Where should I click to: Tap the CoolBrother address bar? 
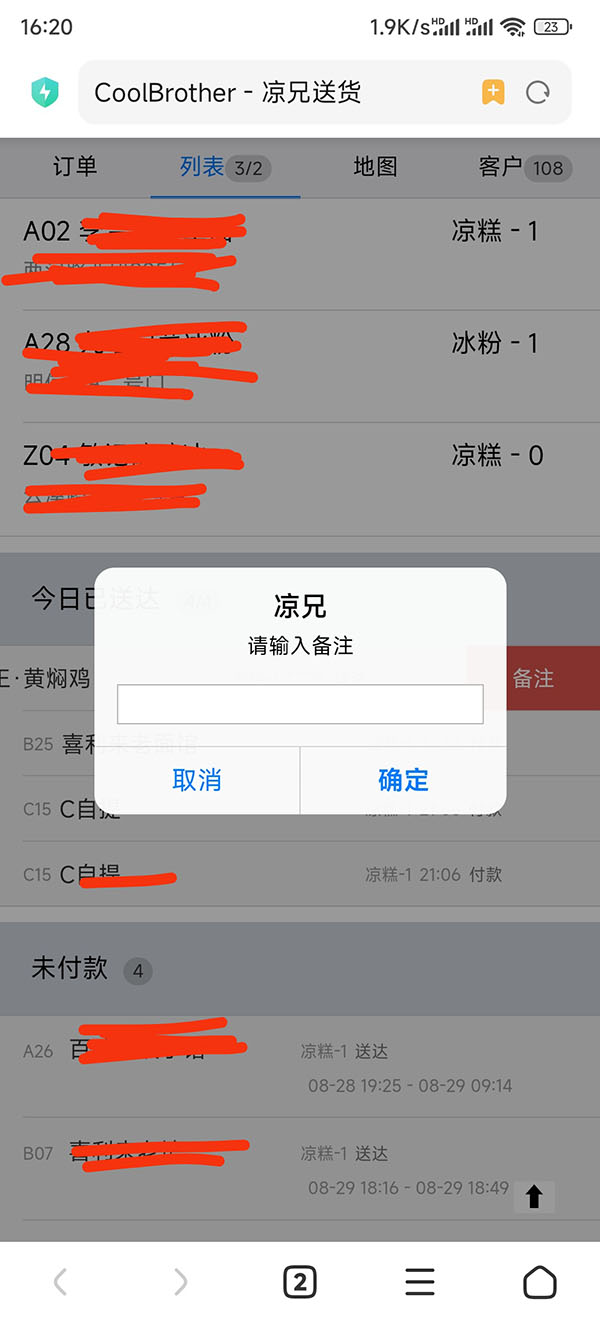pyautogui.click(x=270, y=93)
